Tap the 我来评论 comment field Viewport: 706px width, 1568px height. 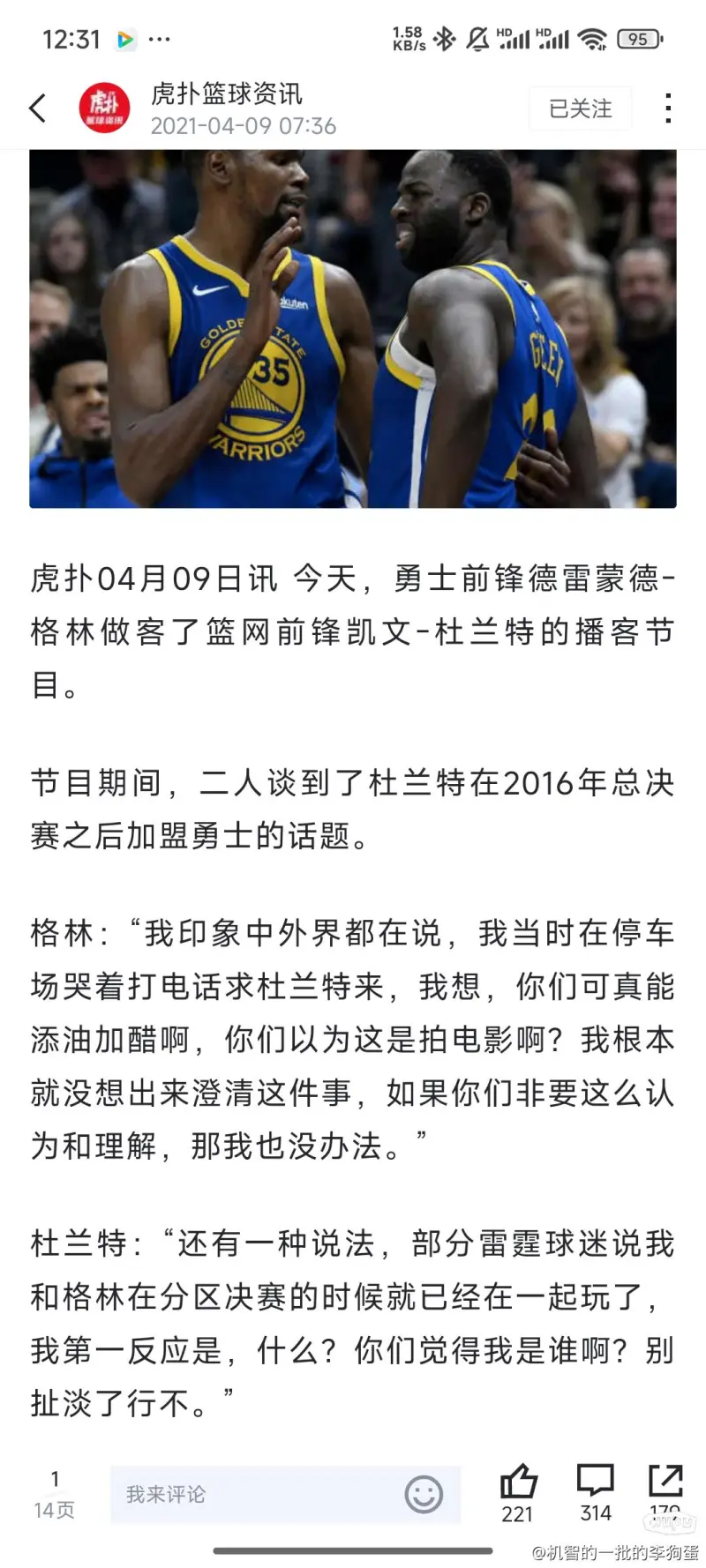point(256,1494)
